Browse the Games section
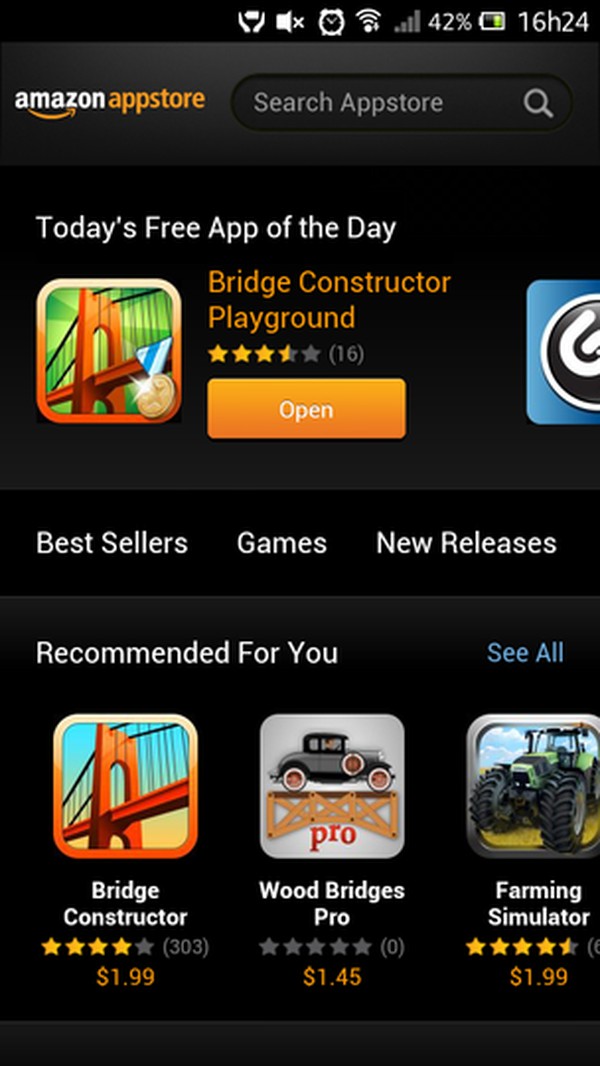Viewport: 600px width, 1066px height. click(282, 543)
